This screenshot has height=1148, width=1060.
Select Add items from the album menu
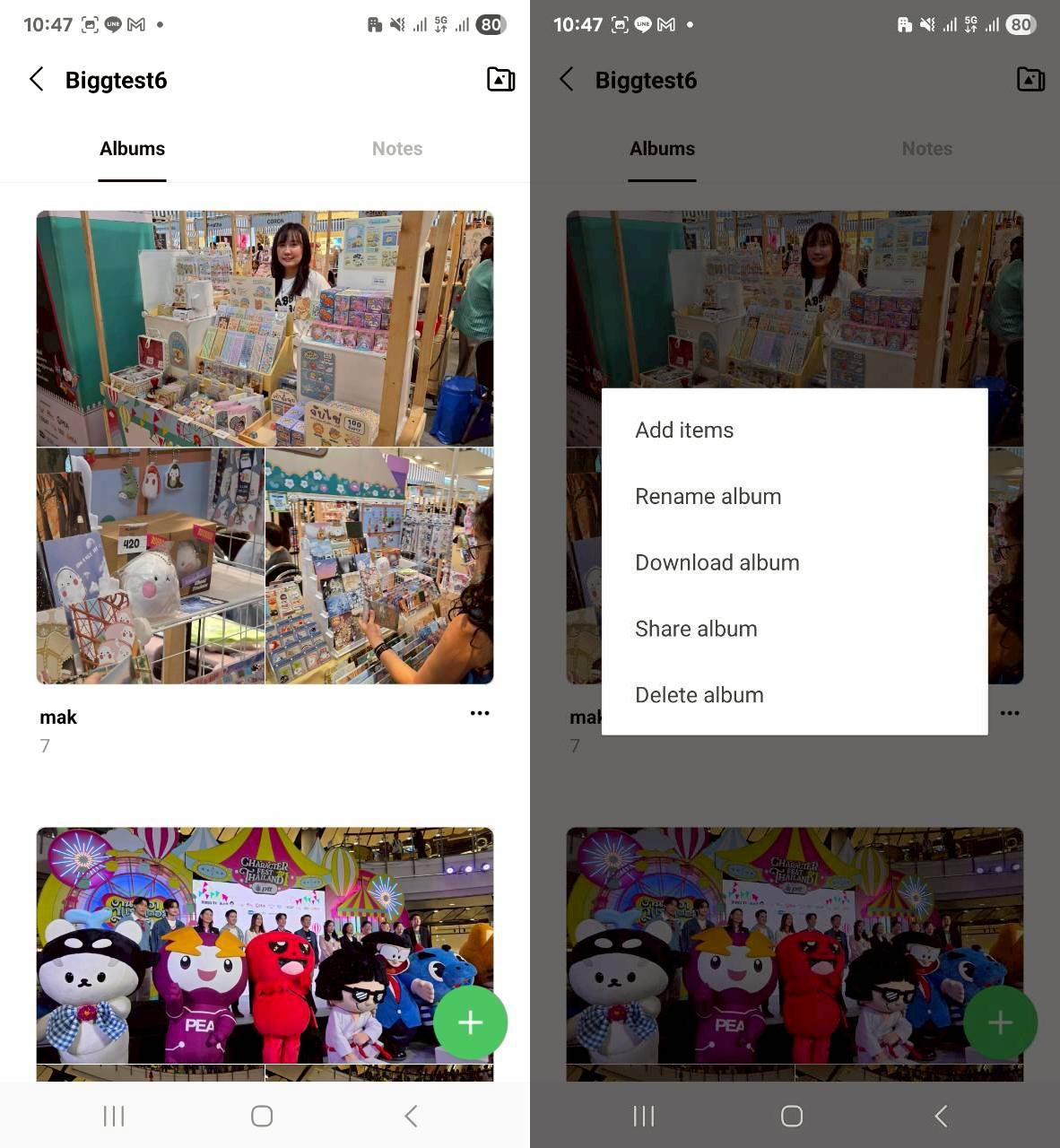[684, 430]
